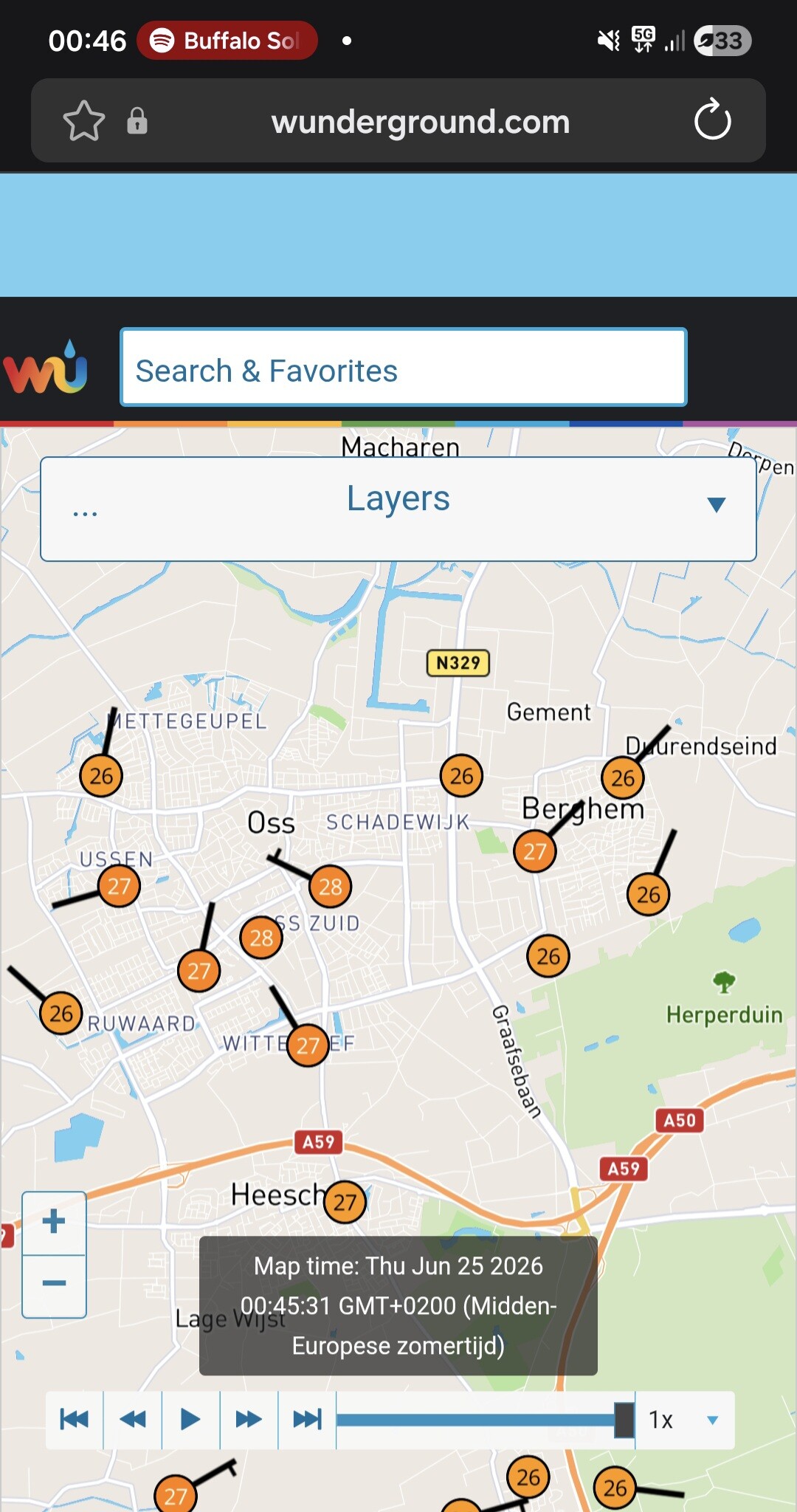Expand the Layers dropdown
The image size is (797, 1512).
(x=398, y=509)
